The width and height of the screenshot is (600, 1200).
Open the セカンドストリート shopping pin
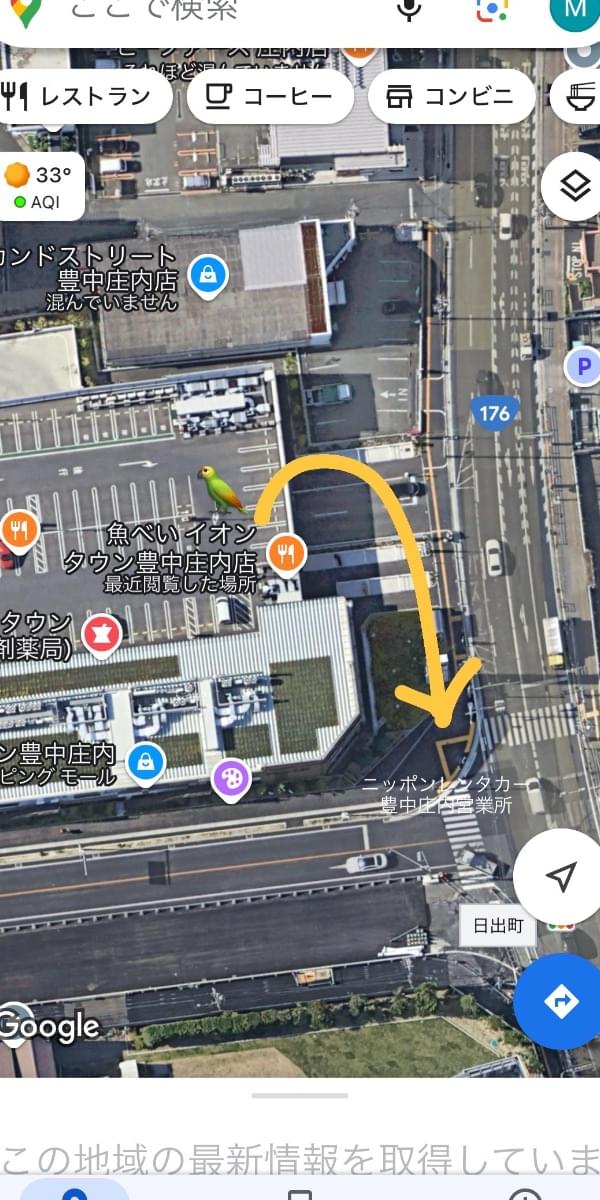click(x=207, y=276)
